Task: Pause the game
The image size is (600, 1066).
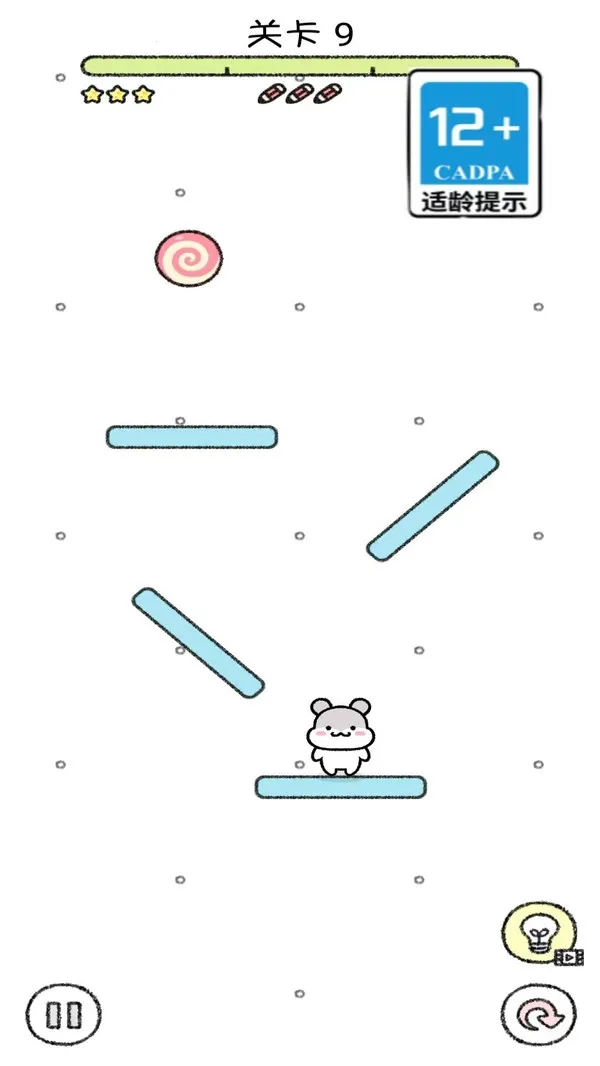Action: 64,1015
